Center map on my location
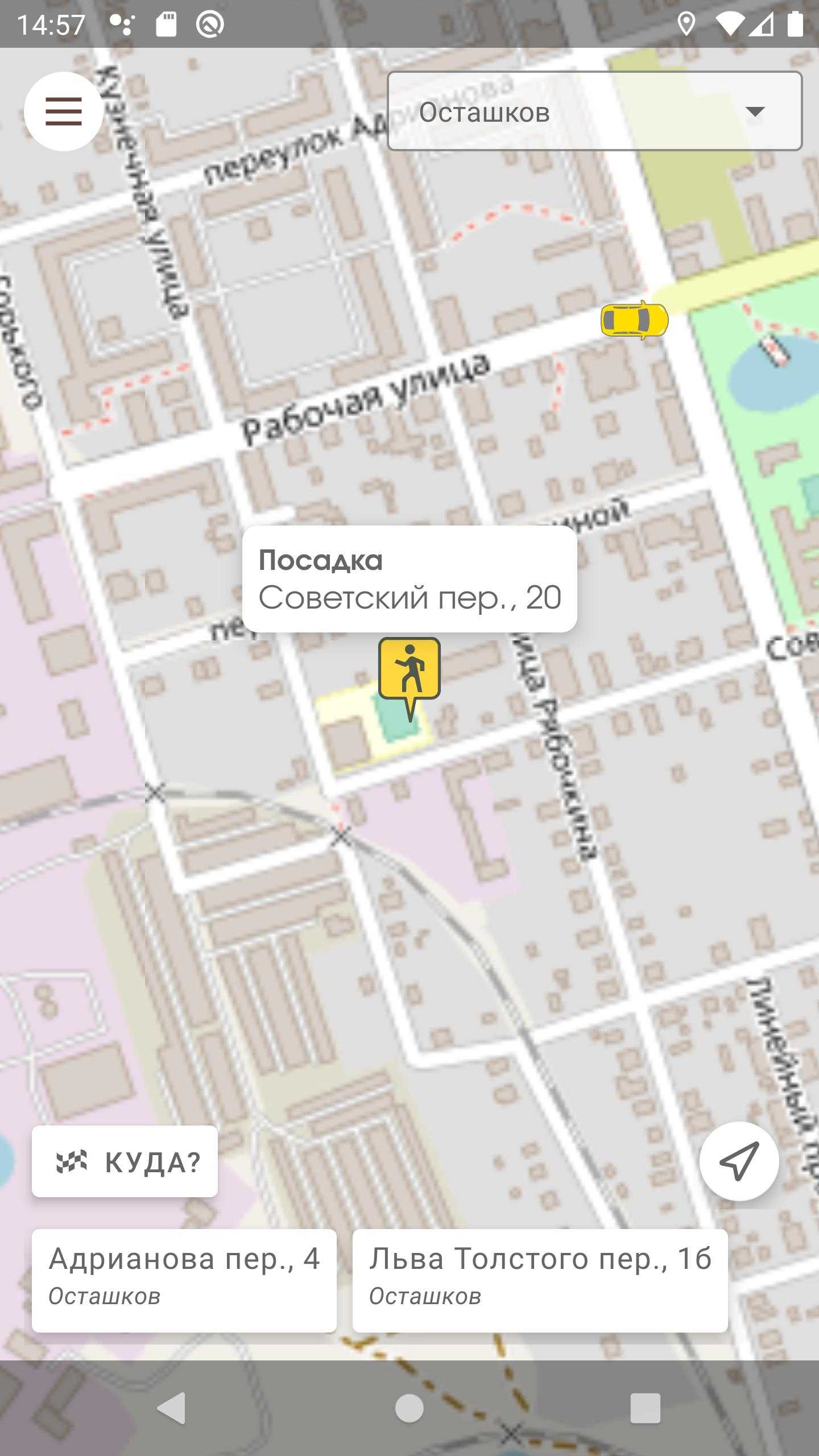819x1456 pixels. [739, 1161]
